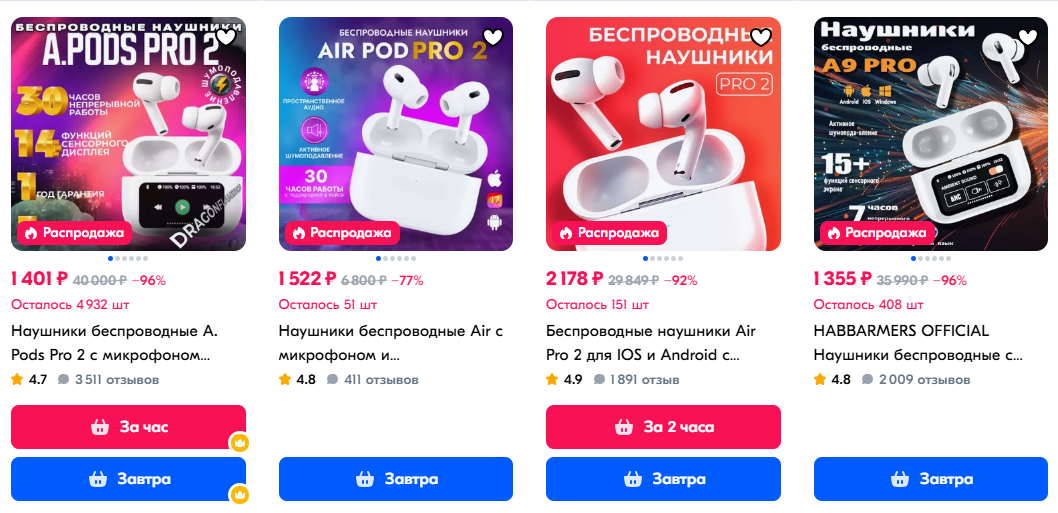Save A9 Pro earbuds to wishlist
Viewport: 1058px width, 513px height.
tap(1028, 37)
